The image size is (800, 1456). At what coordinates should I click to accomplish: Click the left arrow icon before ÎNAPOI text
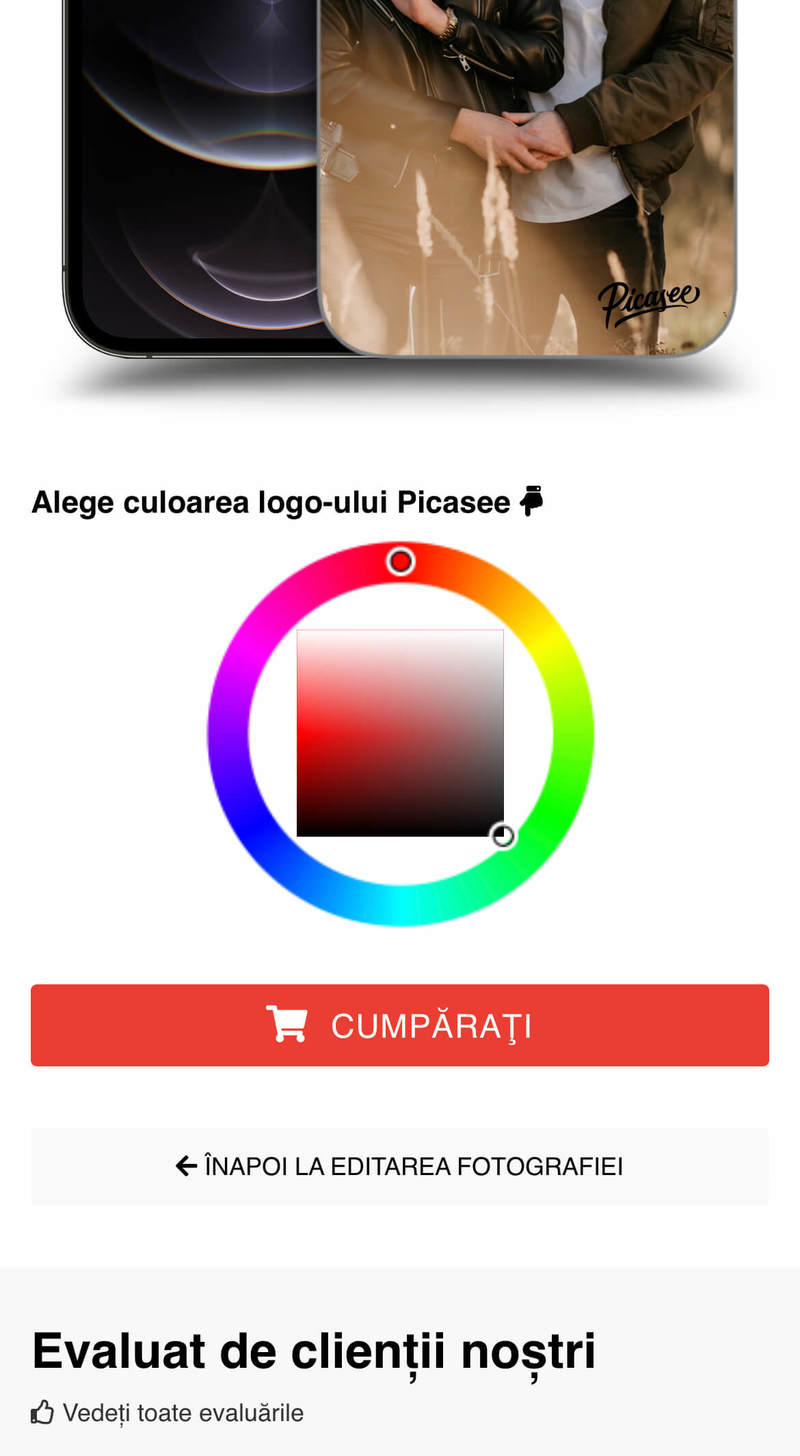(x=185, y=1166)
